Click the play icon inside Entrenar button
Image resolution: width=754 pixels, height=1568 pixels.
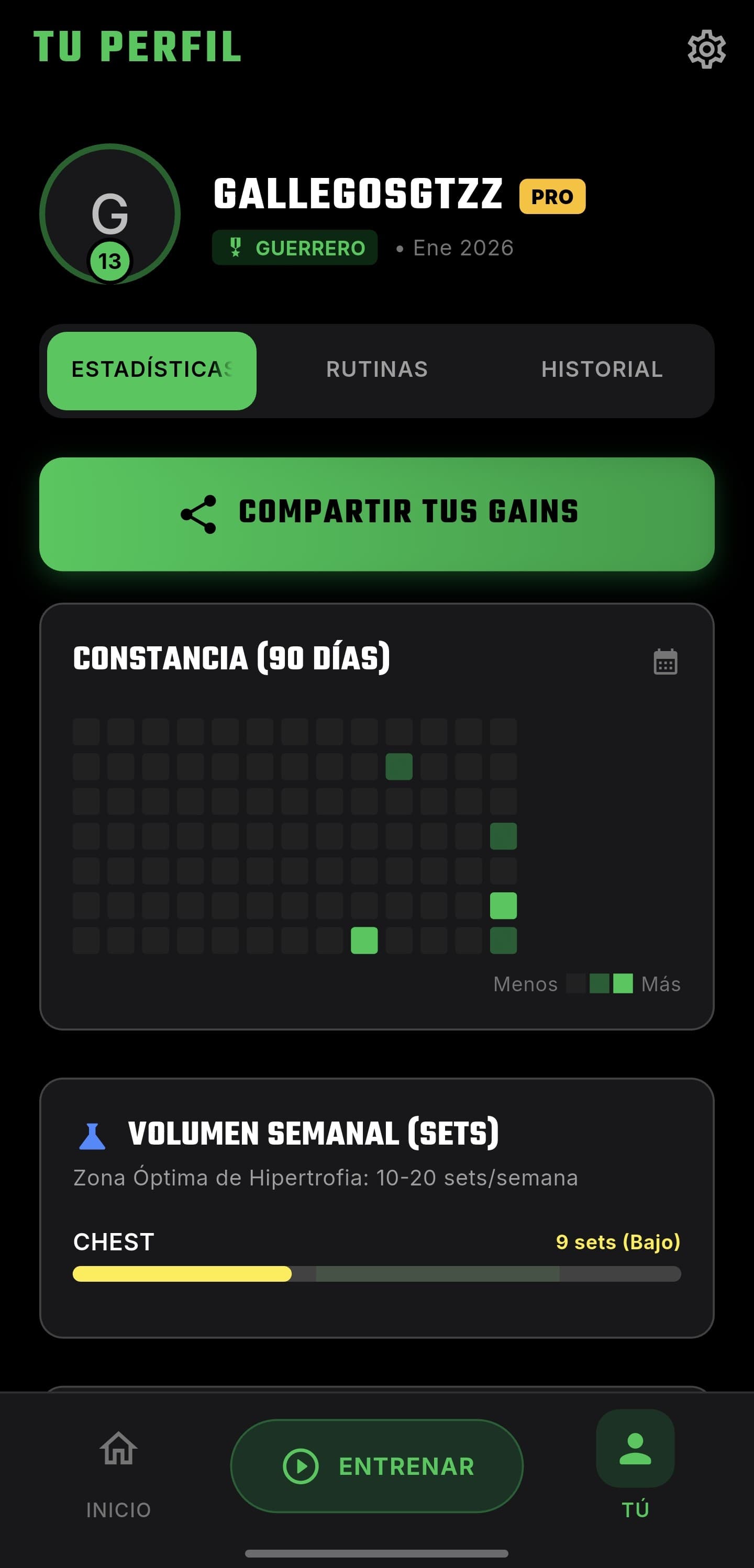click(301, 1467)
